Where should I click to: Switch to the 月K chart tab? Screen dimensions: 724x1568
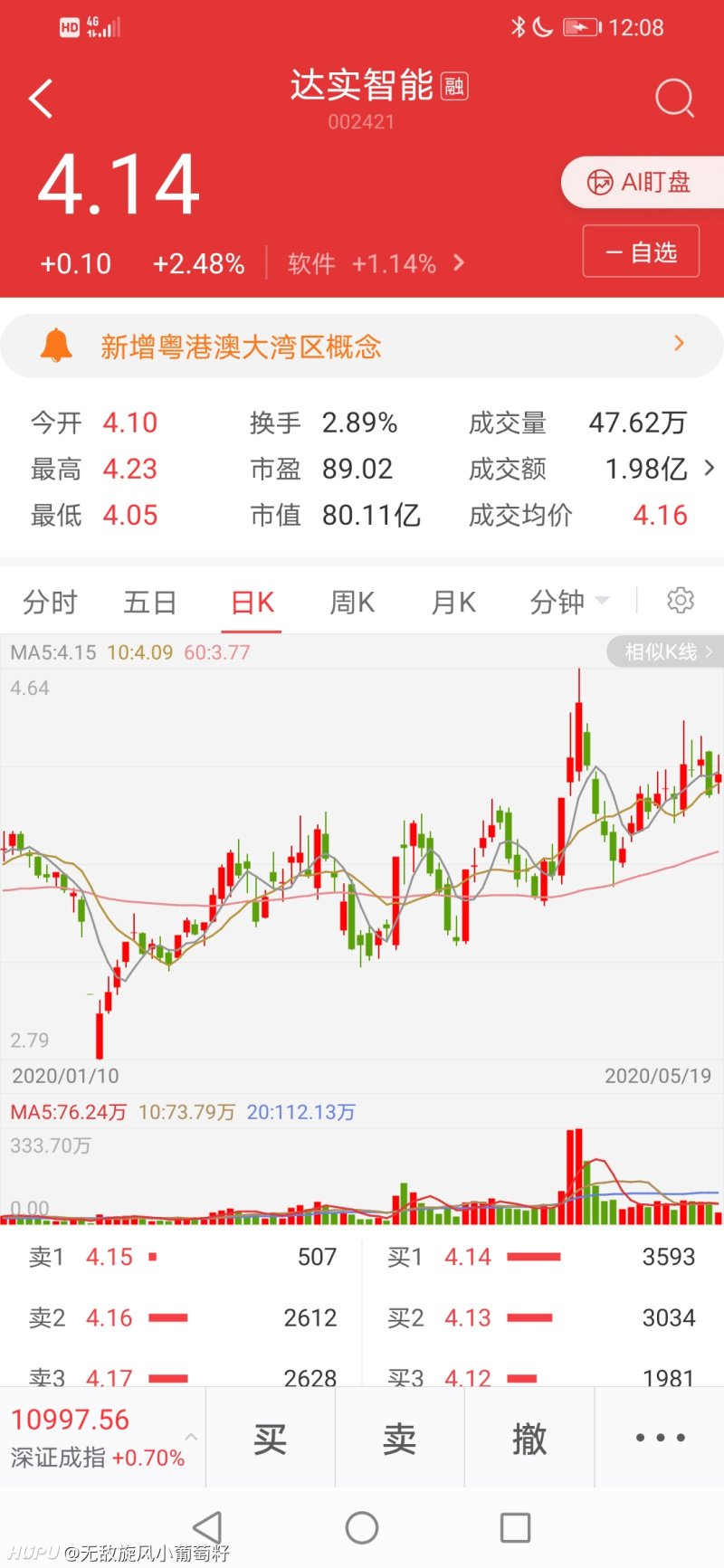tap(453, 602)
